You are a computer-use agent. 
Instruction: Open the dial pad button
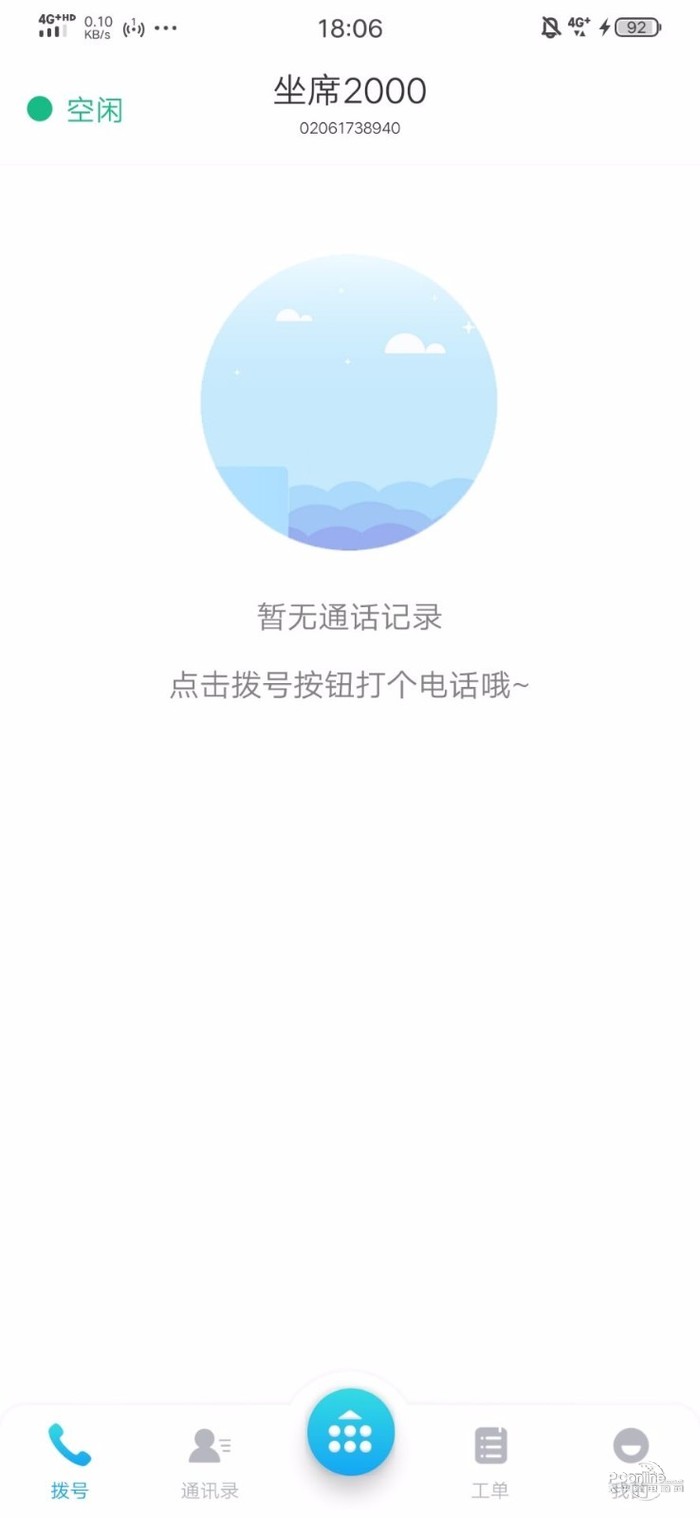pyautogui.click(x=350, y=1432)
